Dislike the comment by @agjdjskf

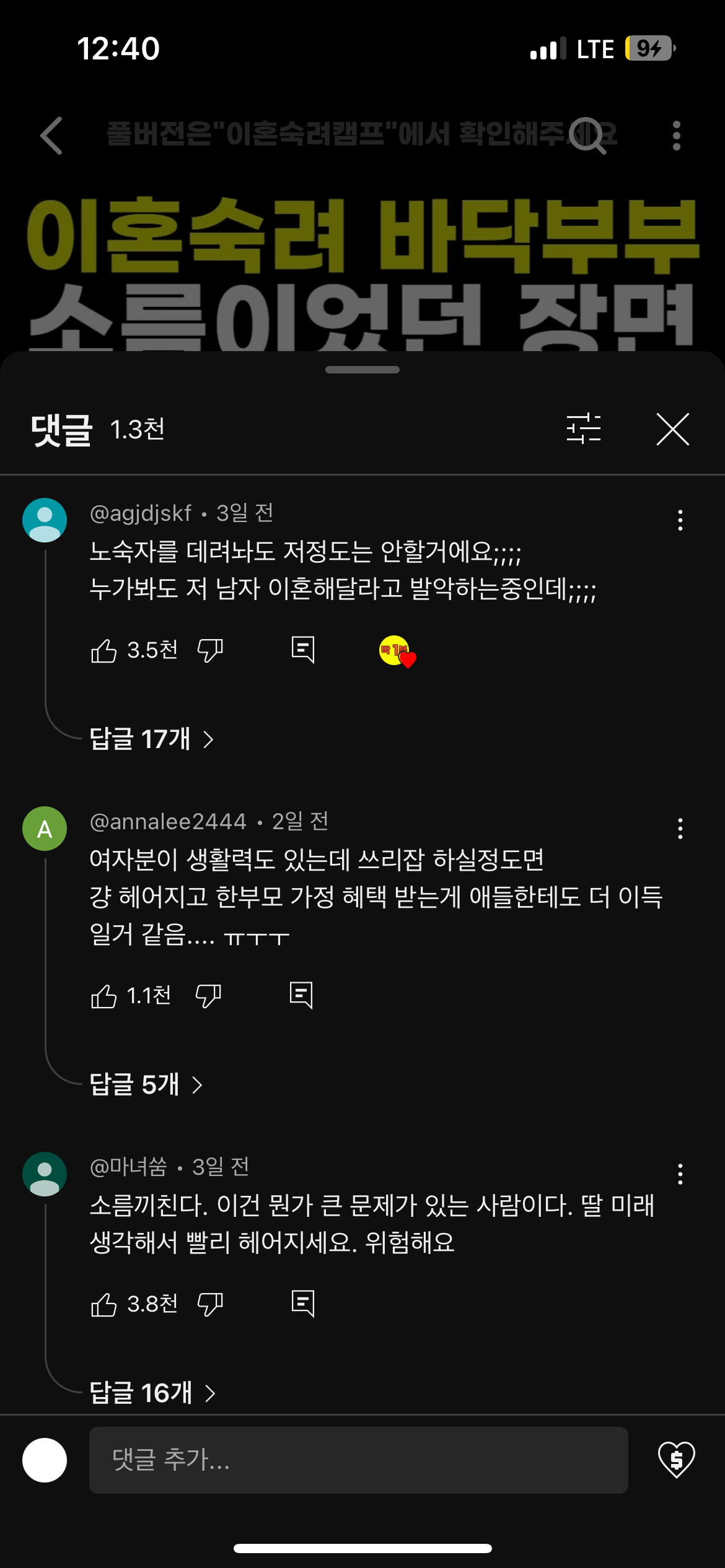click(210, 650)
